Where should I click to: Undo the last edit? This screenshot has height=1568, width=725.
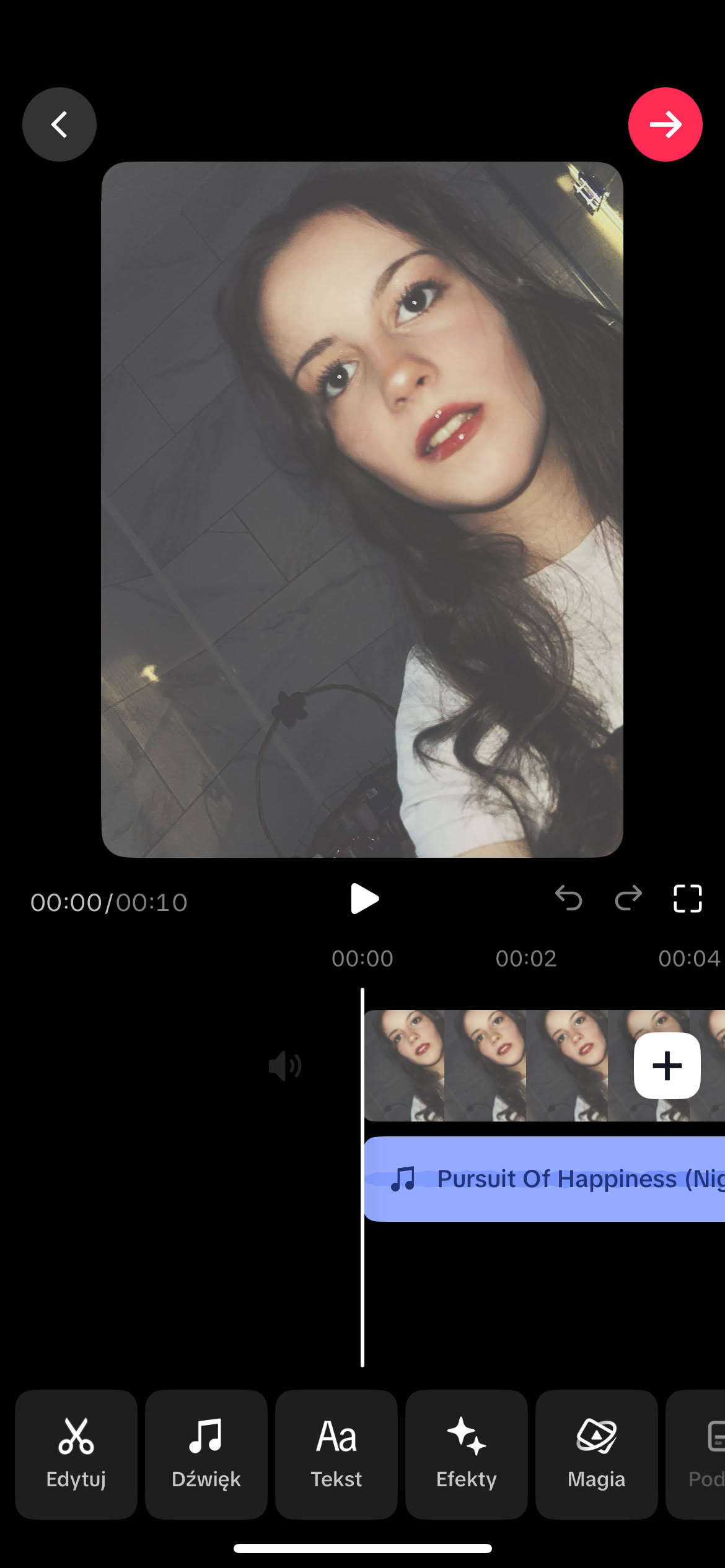(568, 899)
